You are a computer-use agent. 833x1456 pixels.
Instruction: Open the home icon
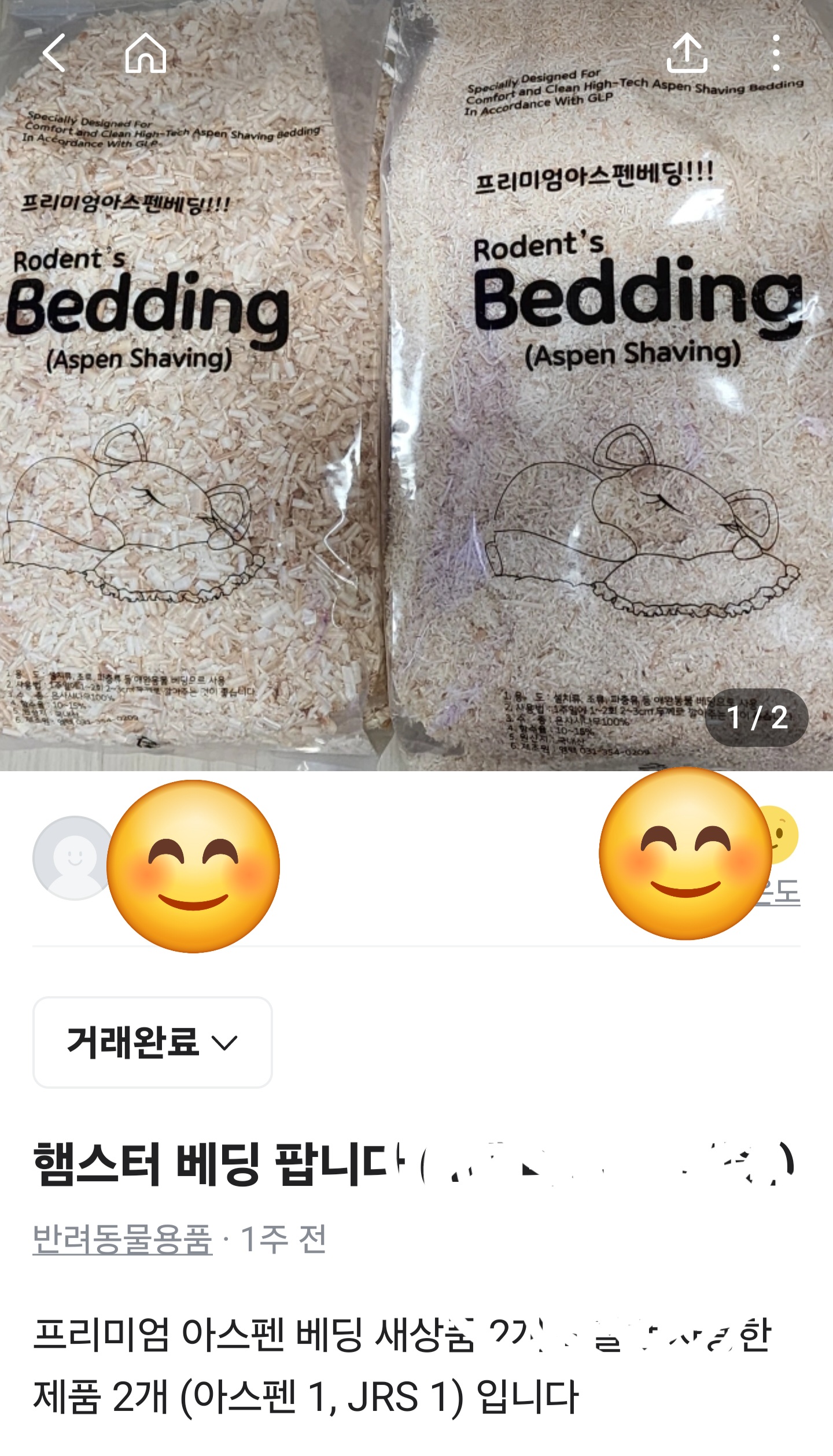pos(145,53)
